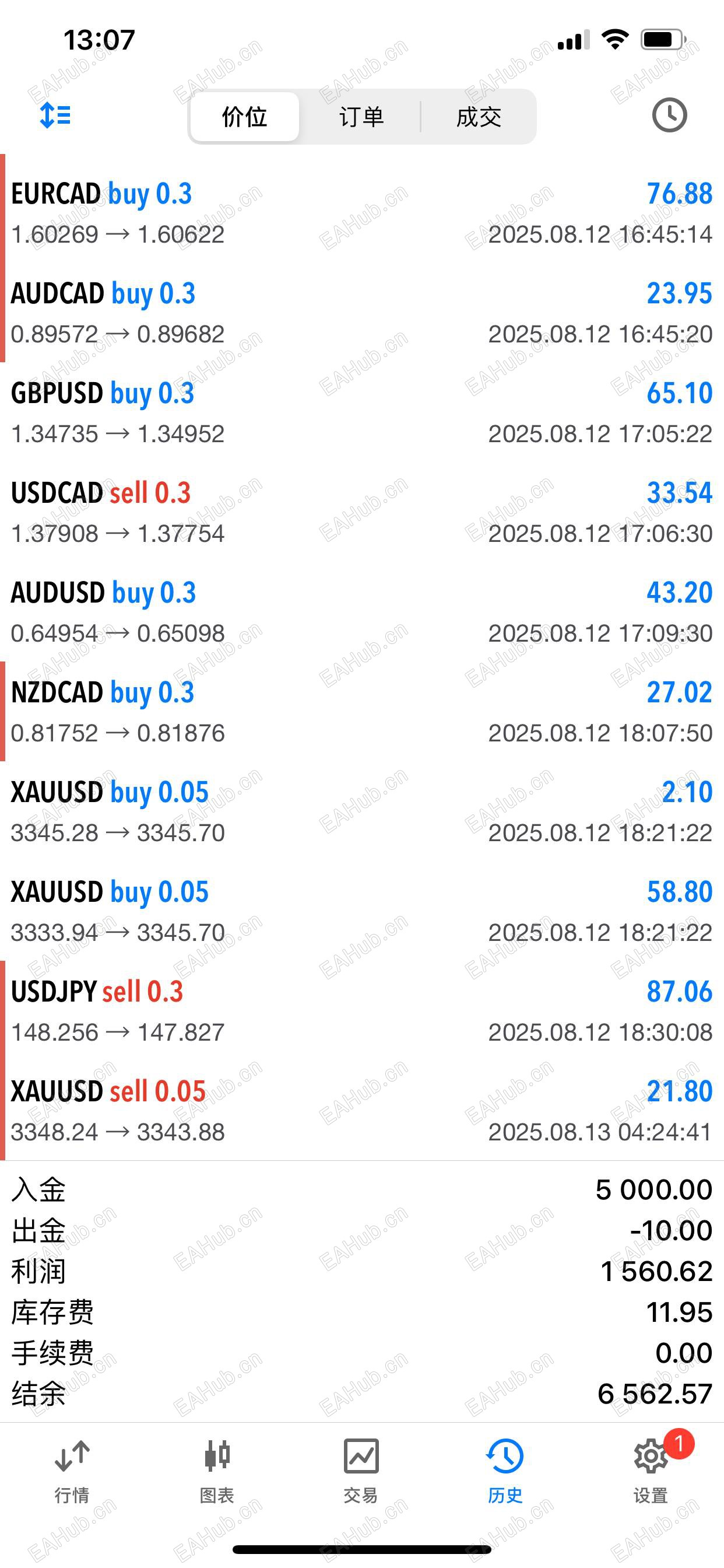
Task: Tap the XAUUSD buy with 58.80 profit
Action: click(361, 912)
